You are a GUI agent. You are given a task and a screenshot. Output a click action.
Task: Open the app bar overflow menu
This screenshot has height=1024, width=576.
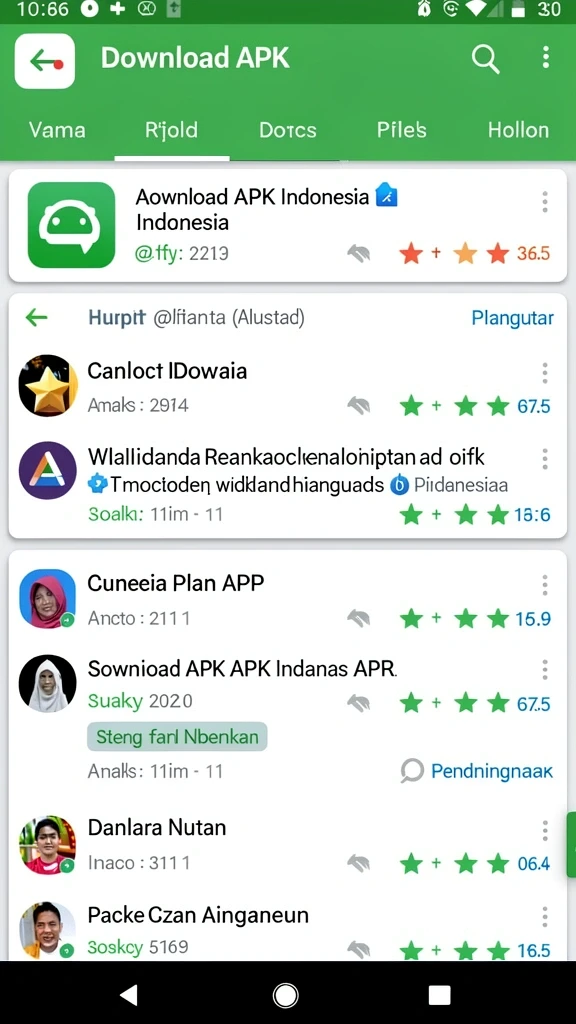pos(545,58)
